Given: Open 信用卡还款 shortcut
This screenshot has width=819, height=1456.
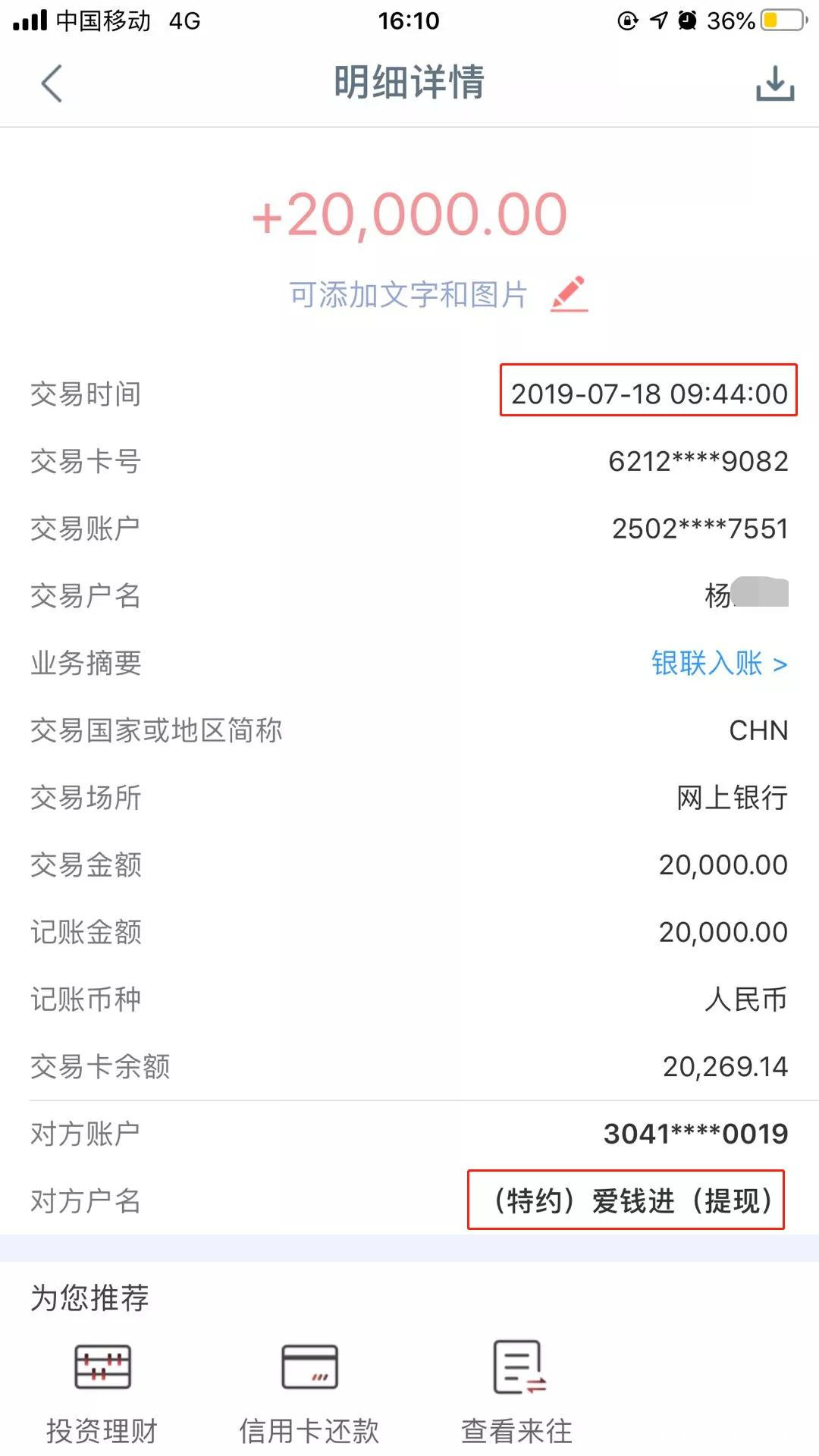Looking at the screenshot, I should [309, 1392].
